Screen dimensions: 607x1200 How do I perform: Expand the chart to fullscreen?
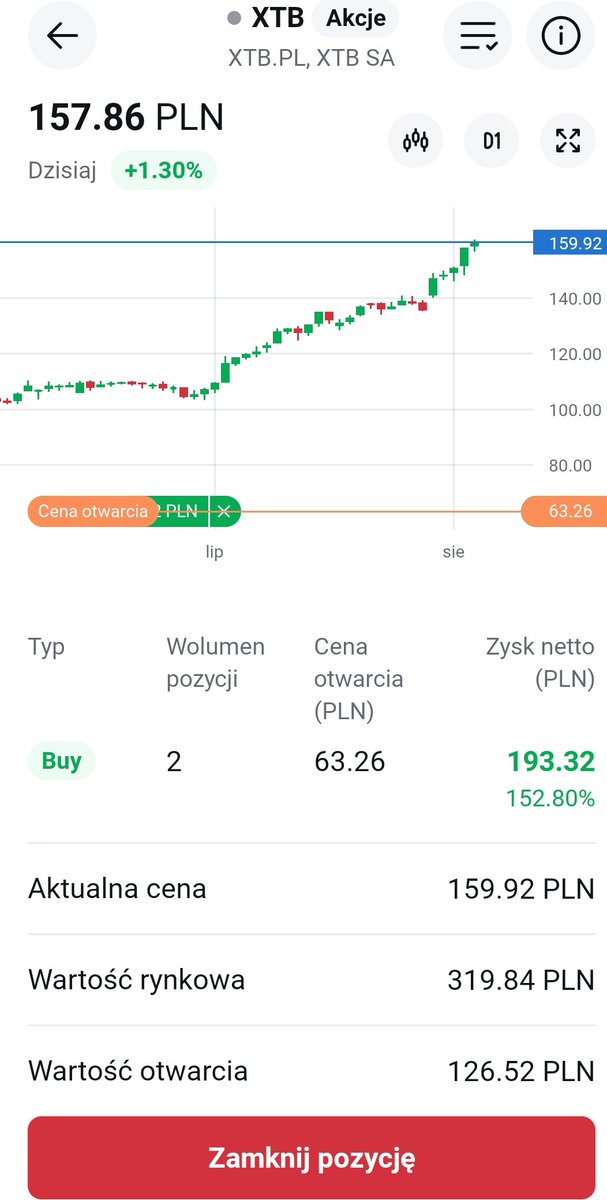[567, 141]
